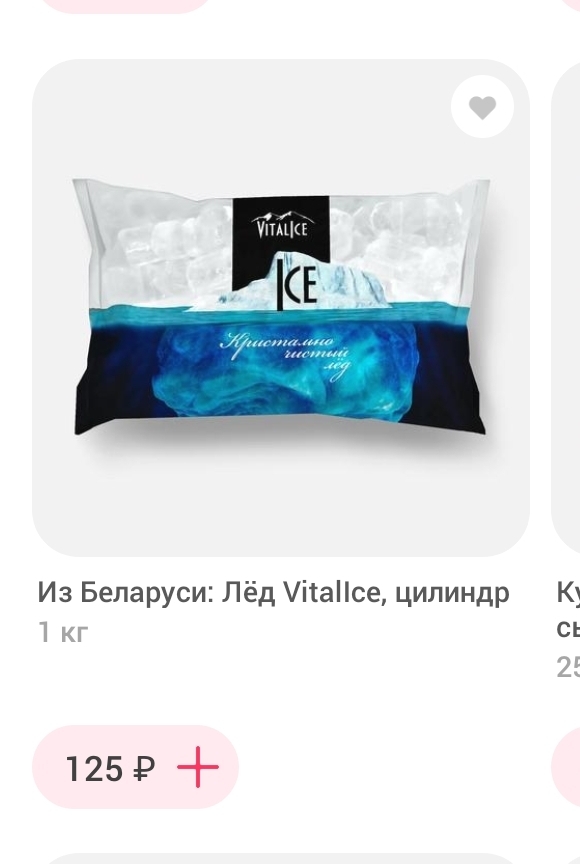Image resolution: width=580 pixels, height=864 pixels.
Task: Add VitalIce ice for 125 ₽ to cart
Action: 135,767
